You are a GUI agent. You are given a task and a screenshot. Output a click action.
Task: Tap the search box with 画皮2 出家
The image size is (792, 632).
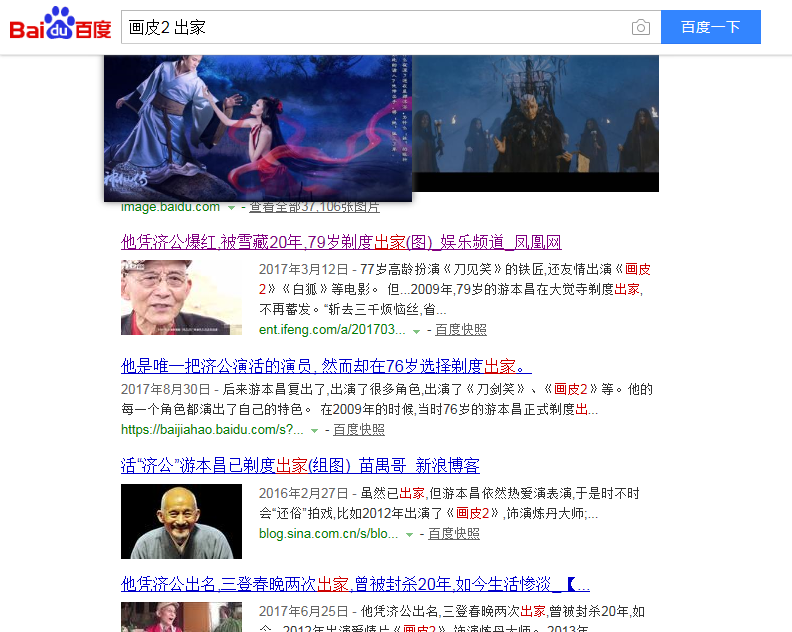[375, 27]
